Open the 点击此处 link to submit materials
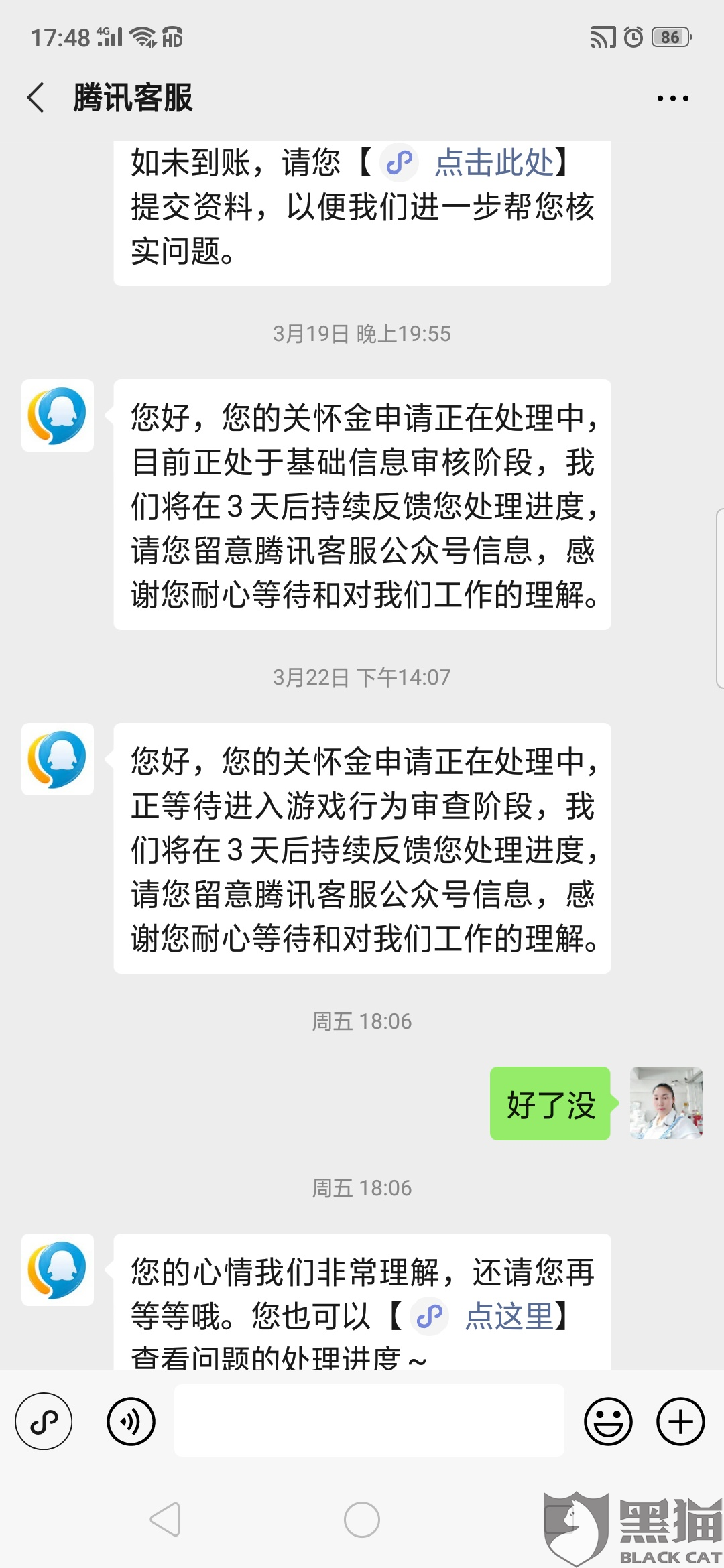This screenshot has width=724, height=1568. pos(493,163)
